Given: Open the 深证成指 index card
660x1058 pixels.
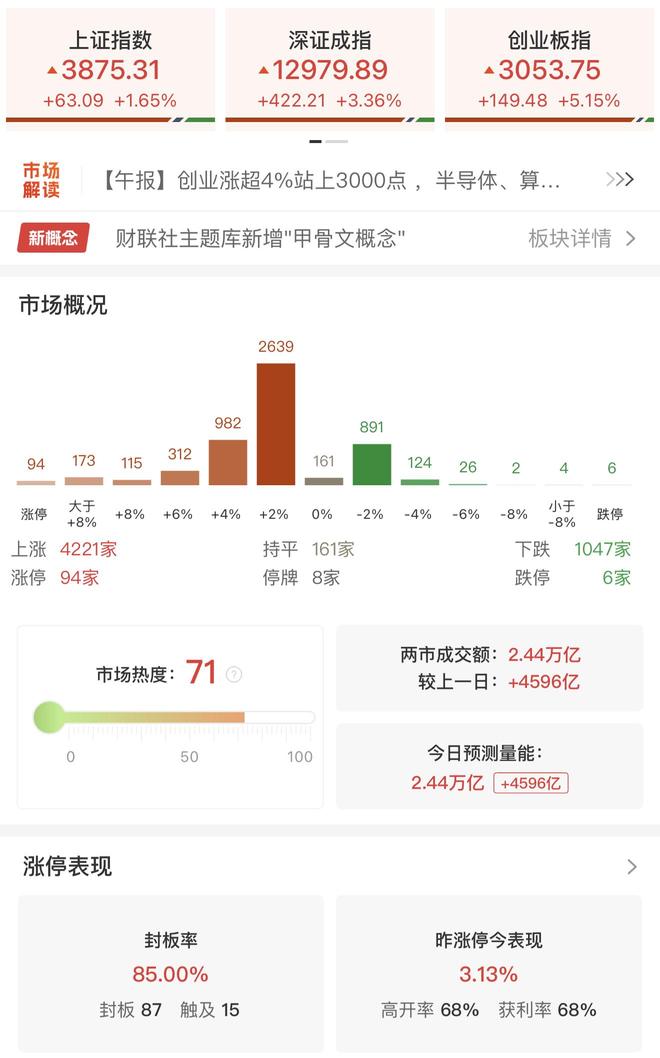Looking at the screenshot, I should (329, 68).
